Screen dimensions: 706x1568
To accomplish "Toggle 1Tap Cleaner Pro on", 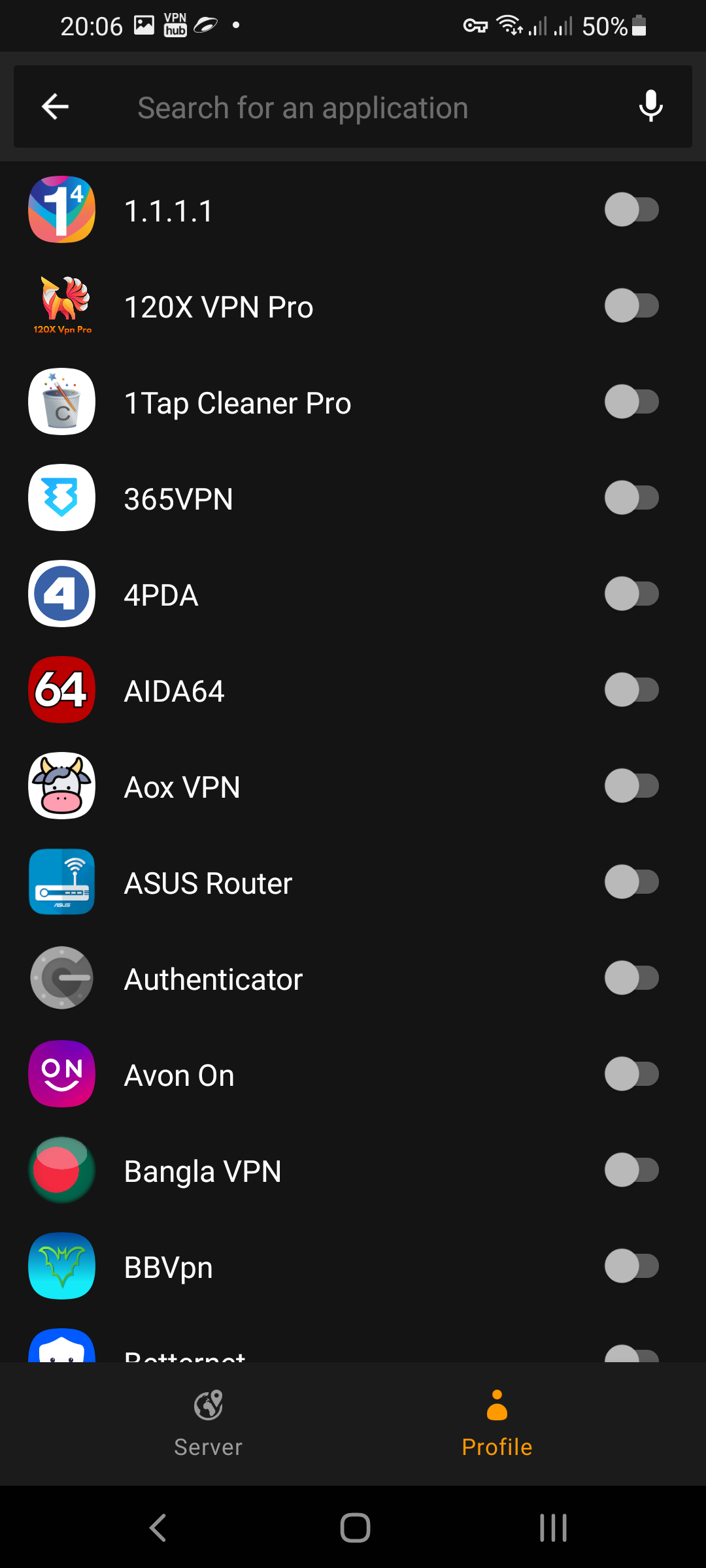I will pos(631,402).
